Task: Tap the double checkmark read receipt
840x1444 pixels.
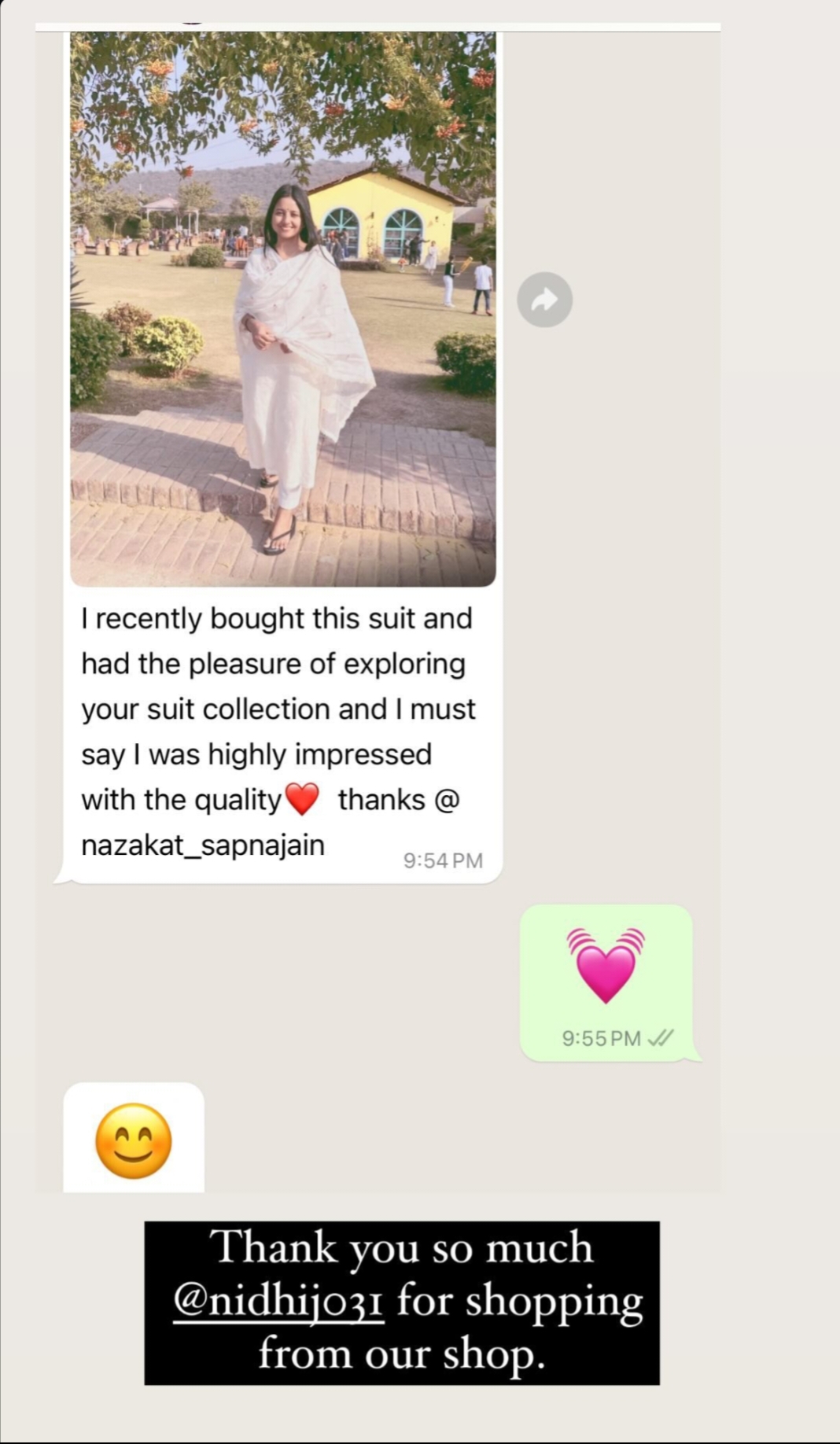Action: tap(661, 1037)
